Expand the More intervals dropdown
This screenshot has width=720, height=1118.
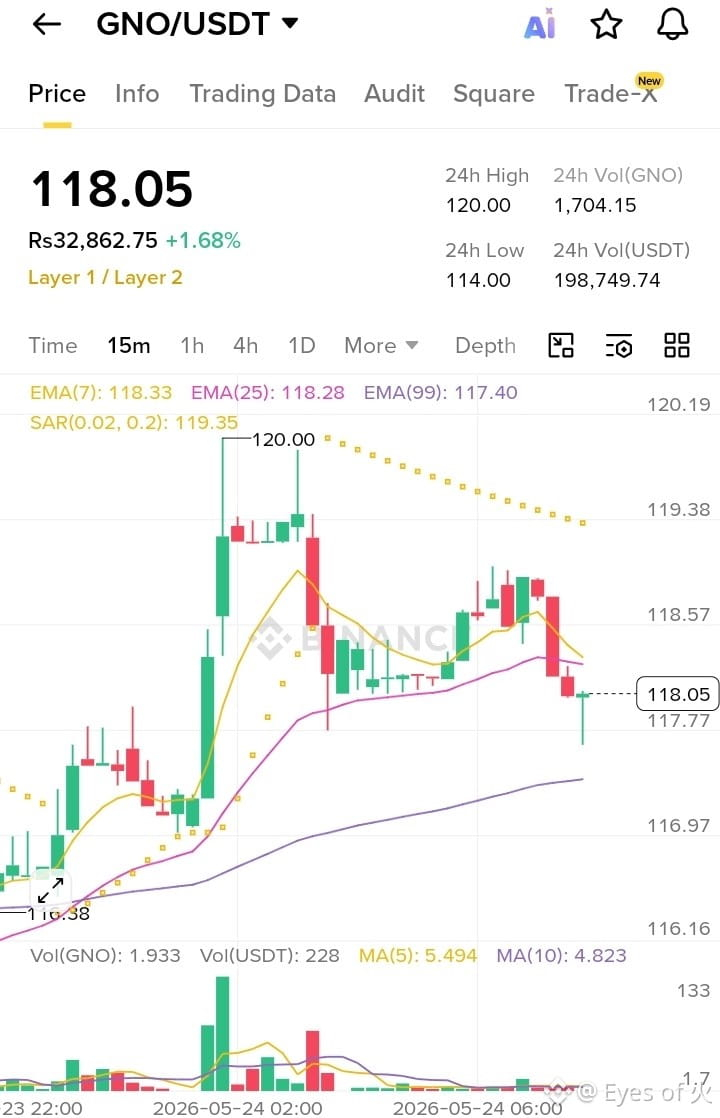tap(381, 346)
